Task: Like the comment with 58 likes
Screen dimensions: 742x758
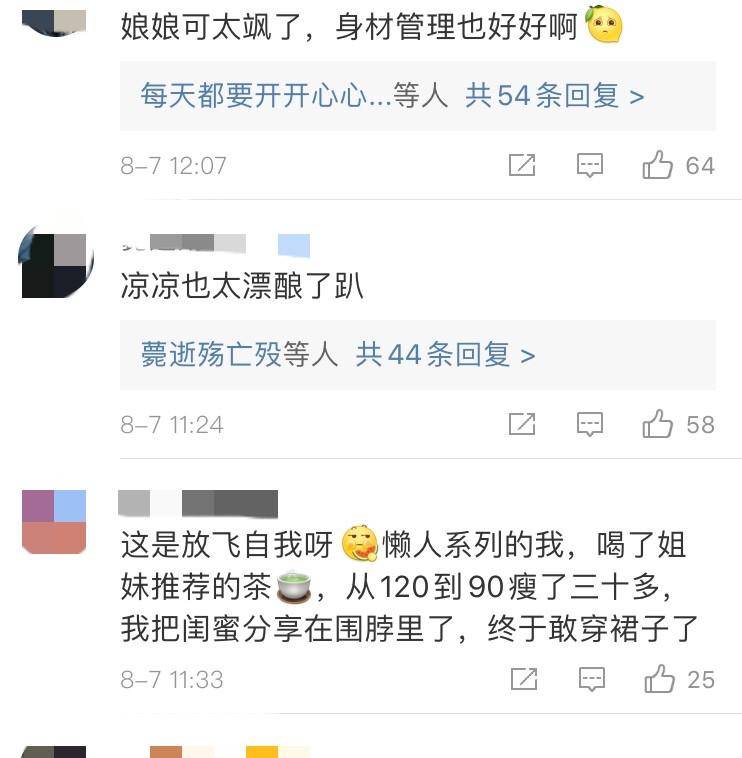Action: coord(658,424)
